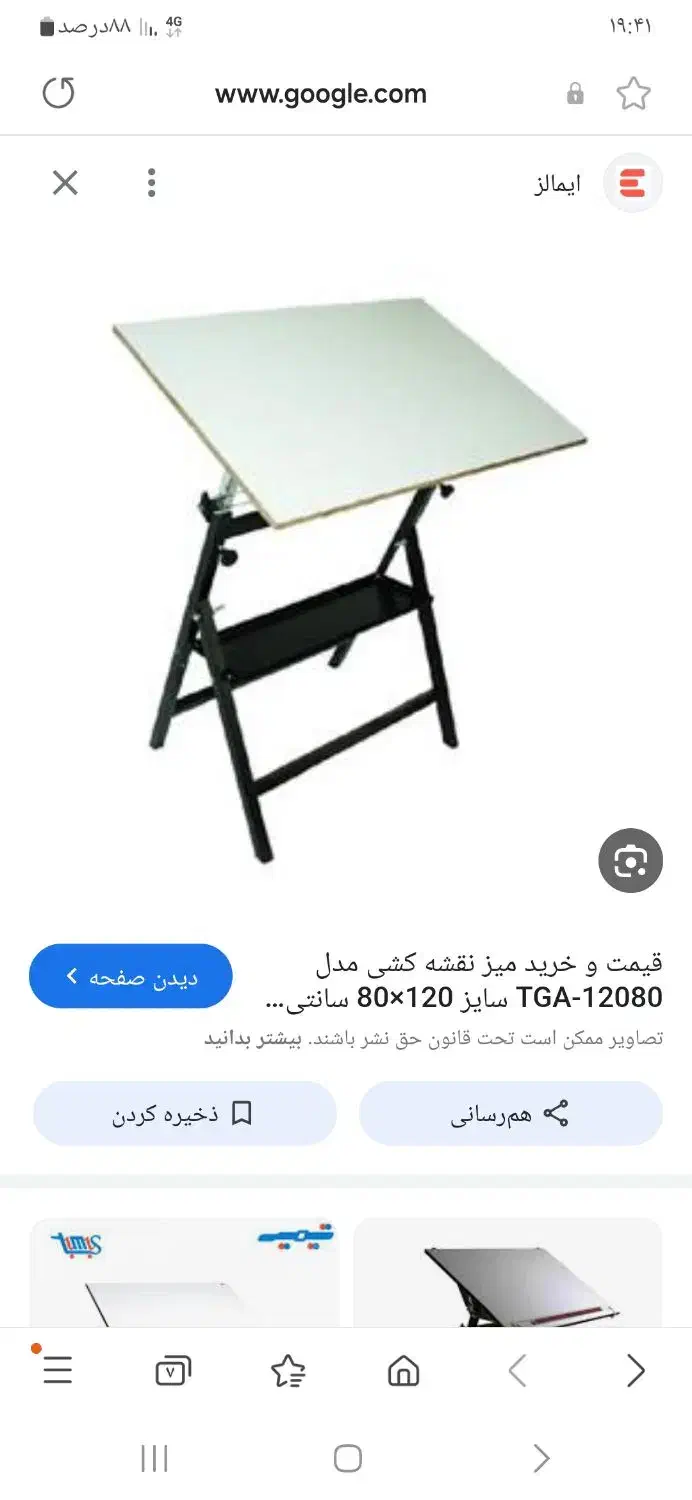The image size is (692, 1500).
Task: Search this image with Google Lens
Action: pyautogui.click(x=630, y=860)
